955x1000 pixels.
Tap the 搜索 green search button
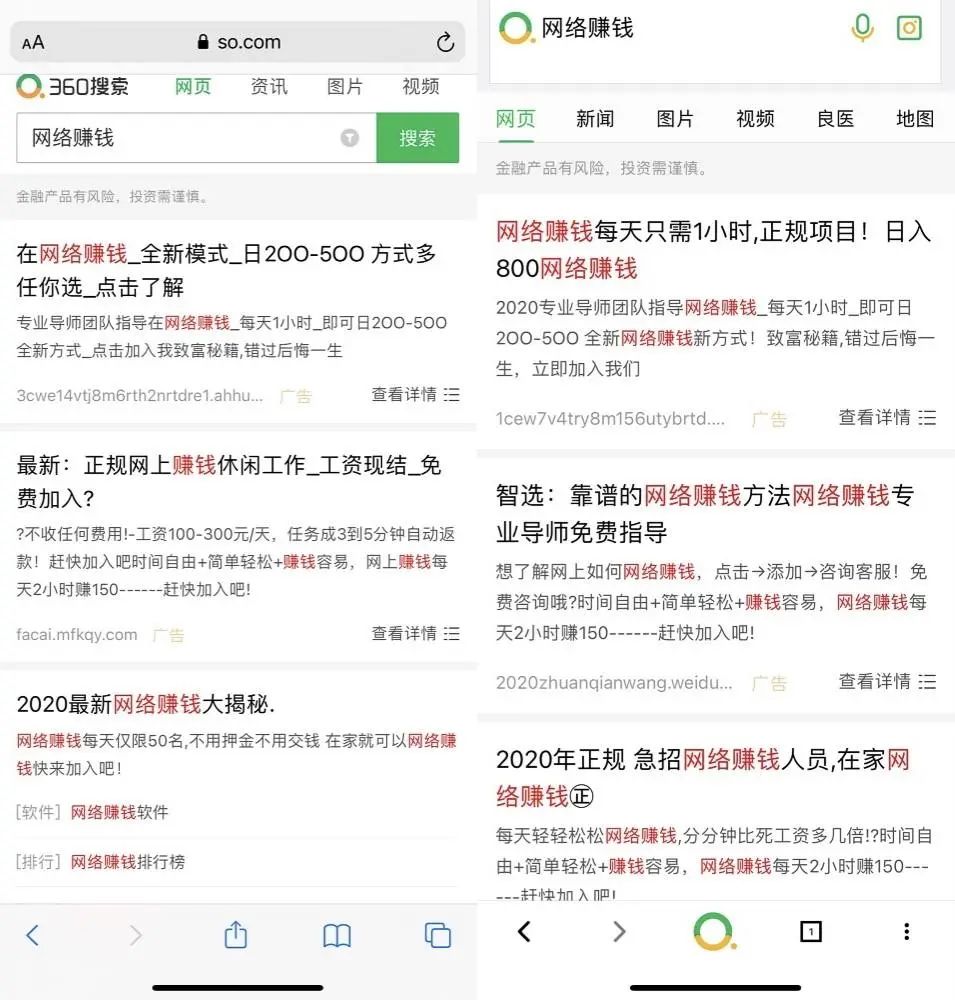418,137
